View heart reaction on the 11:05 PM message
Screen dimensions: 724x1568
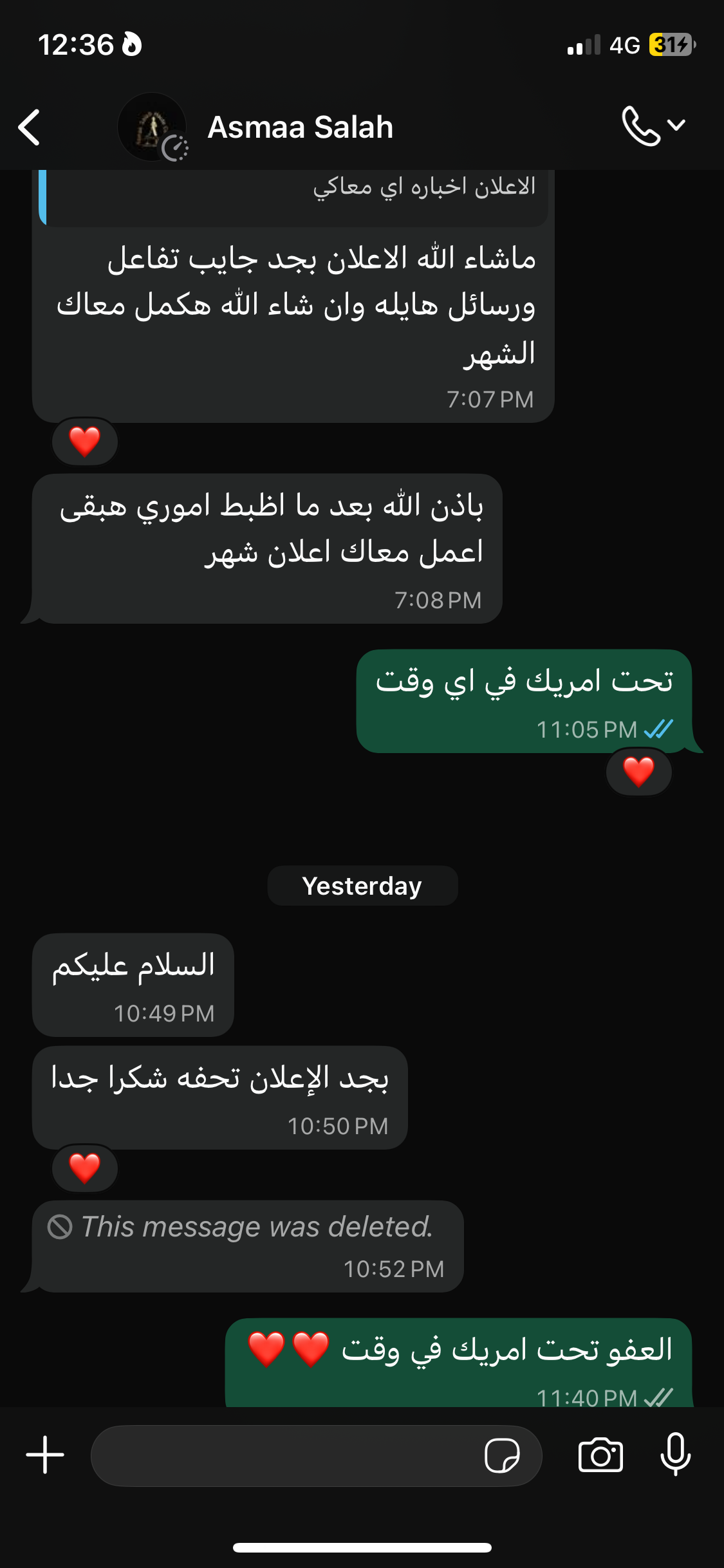tap(638, 772)
